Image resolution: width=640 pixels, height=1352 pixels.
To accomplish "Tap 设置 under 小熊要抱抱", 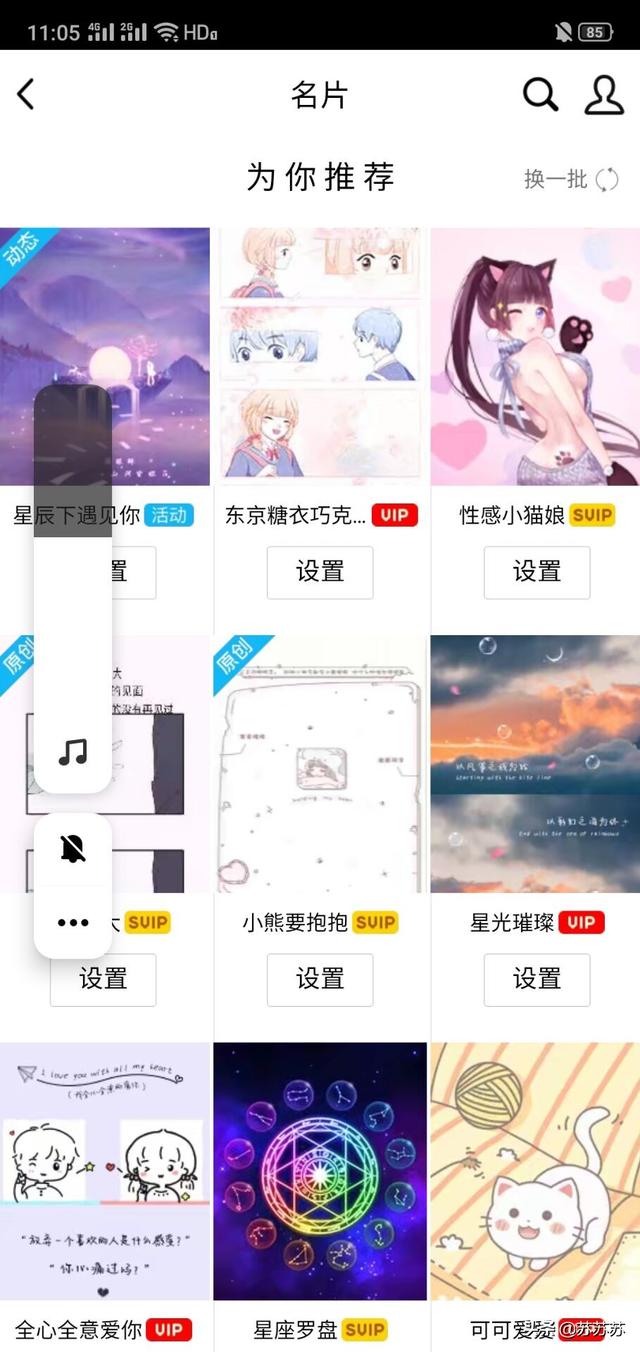I will 320,979.
